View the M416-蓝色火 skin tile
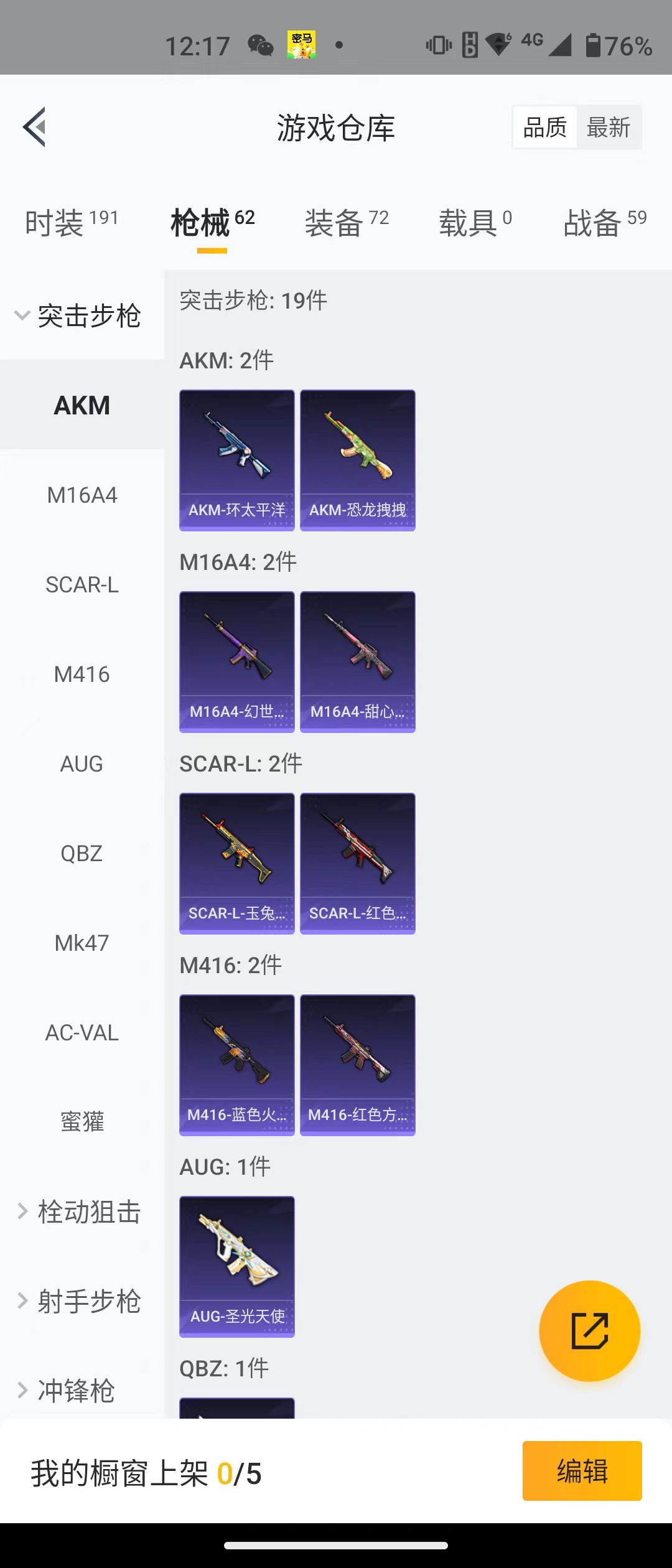 pyautogui.click(x=237, y=1065)
